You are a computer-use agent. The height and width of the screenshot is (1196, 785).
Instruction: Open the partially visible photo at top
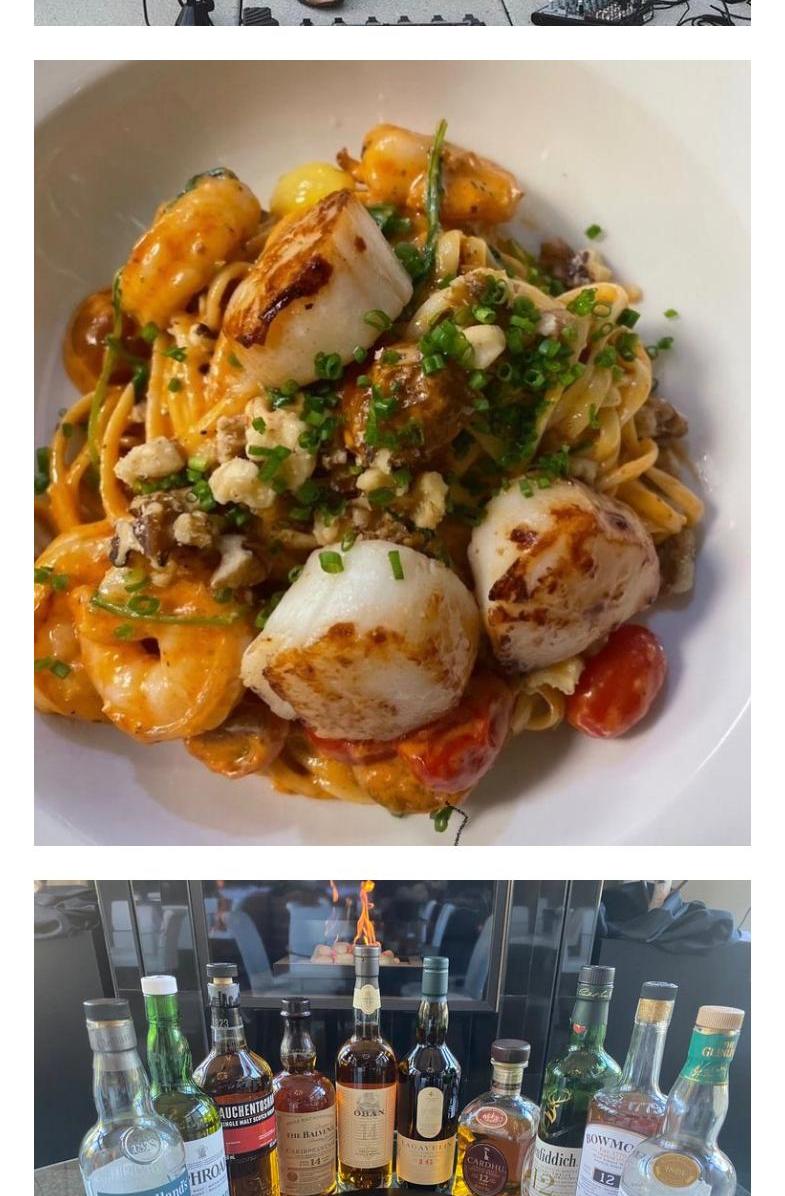pos(392,12)
